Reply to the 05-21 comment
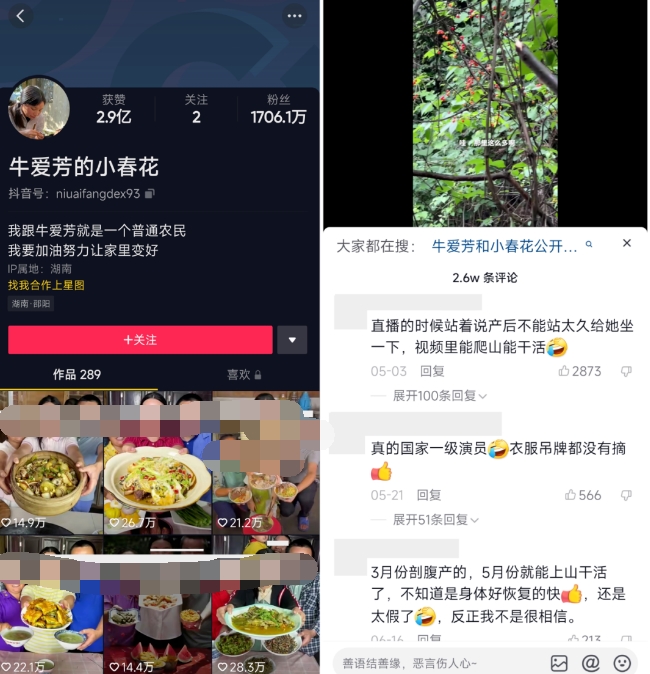This screenshot has width=650, height=674. 429,495
